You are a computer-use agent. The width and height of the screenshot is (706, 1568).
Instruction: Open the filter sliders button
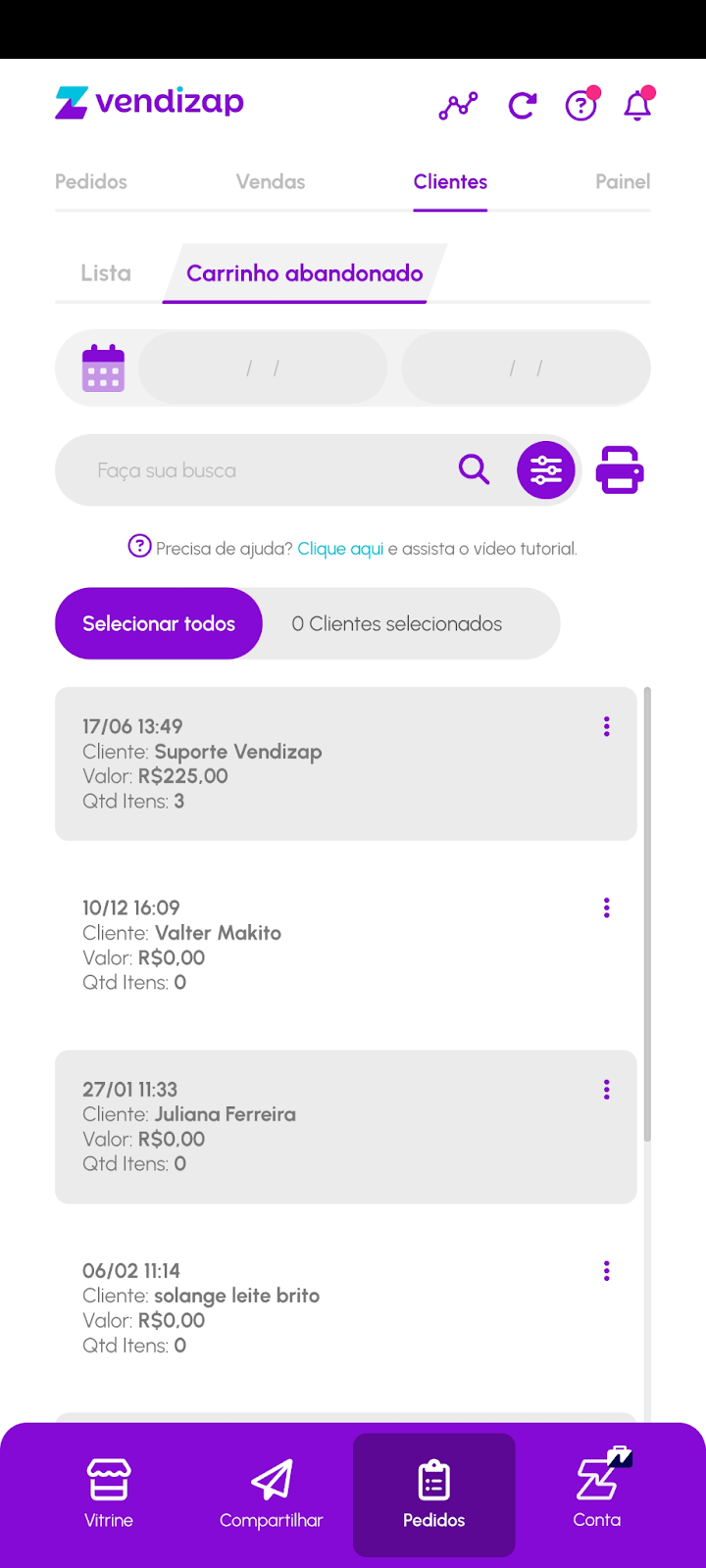pyautogui.click(x=545, y=470)
